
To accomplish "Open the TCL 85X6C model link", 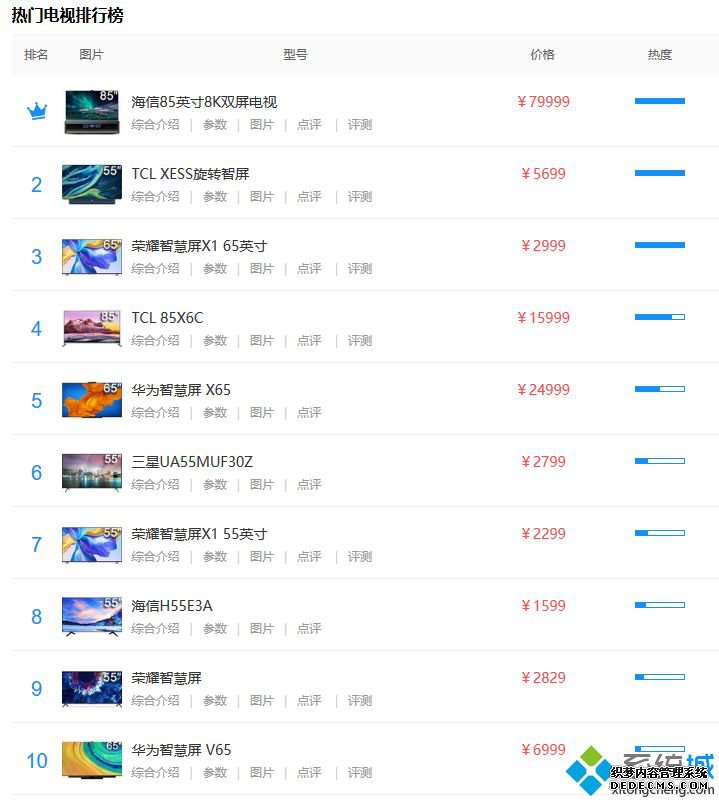I will 167,318.
